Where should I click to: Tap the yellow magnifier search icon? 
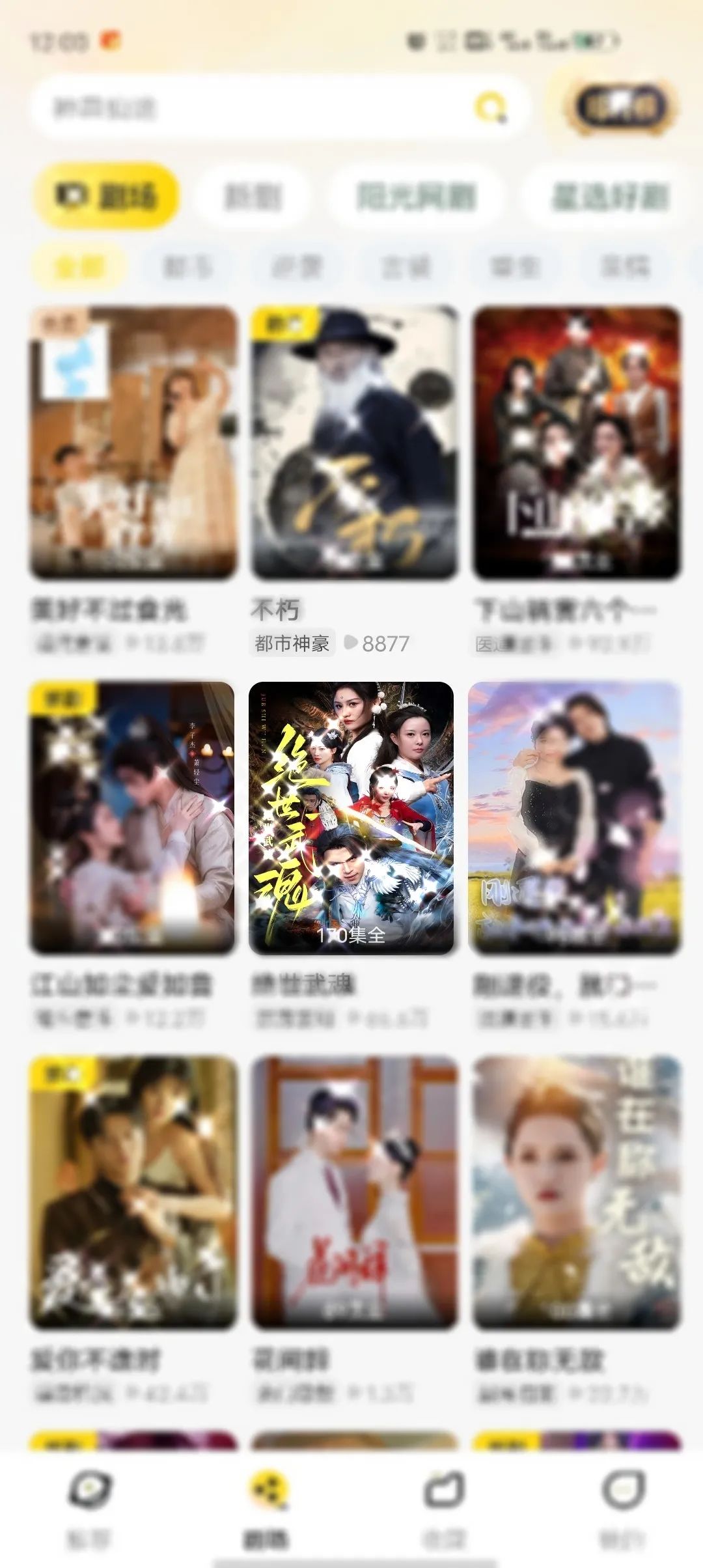pyautogui.click(x=490, y=107)
